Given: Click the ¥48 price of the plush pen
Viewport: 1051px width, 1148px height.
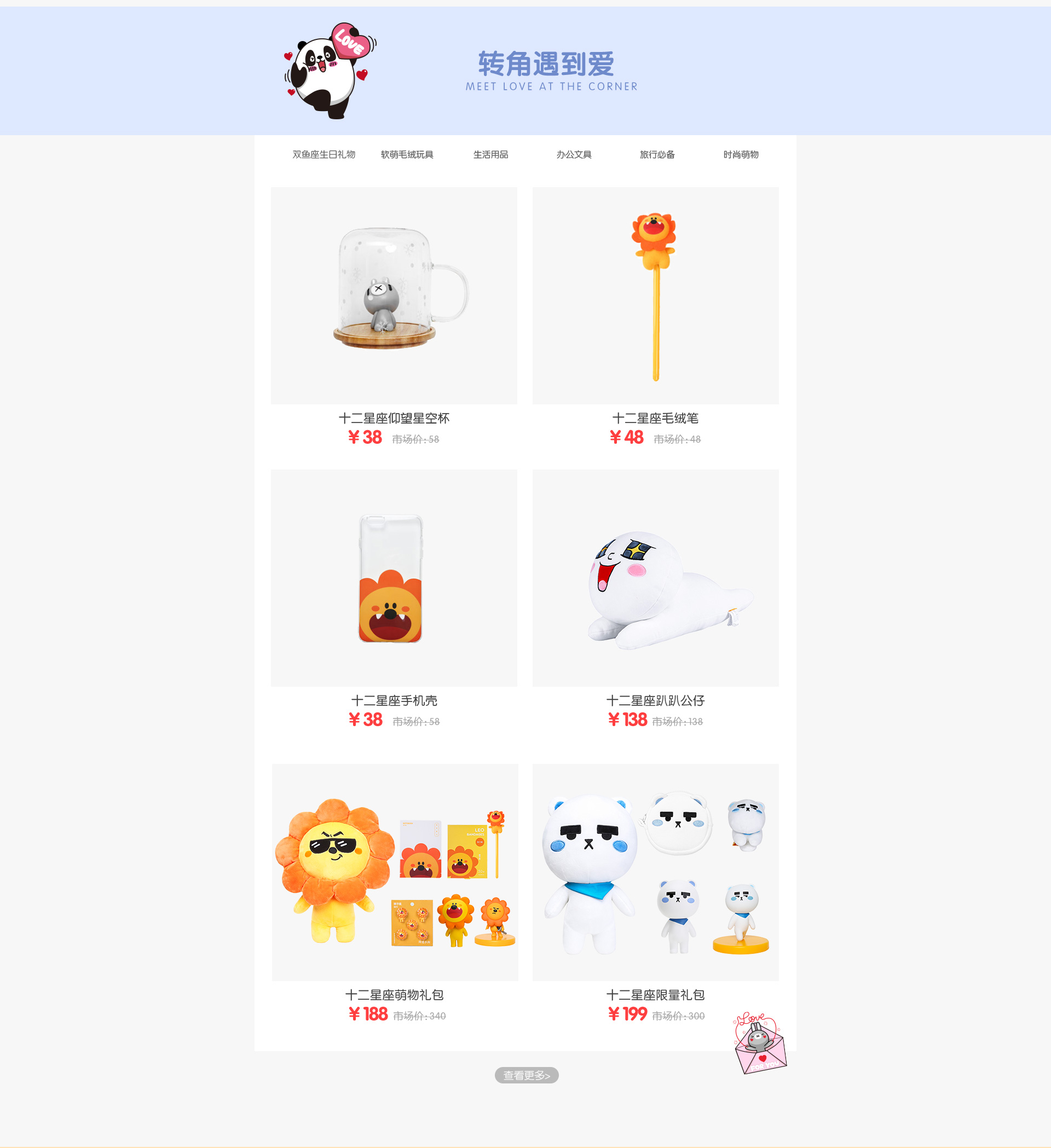Looking at the screenshot, I should click(x=626, y=438).
